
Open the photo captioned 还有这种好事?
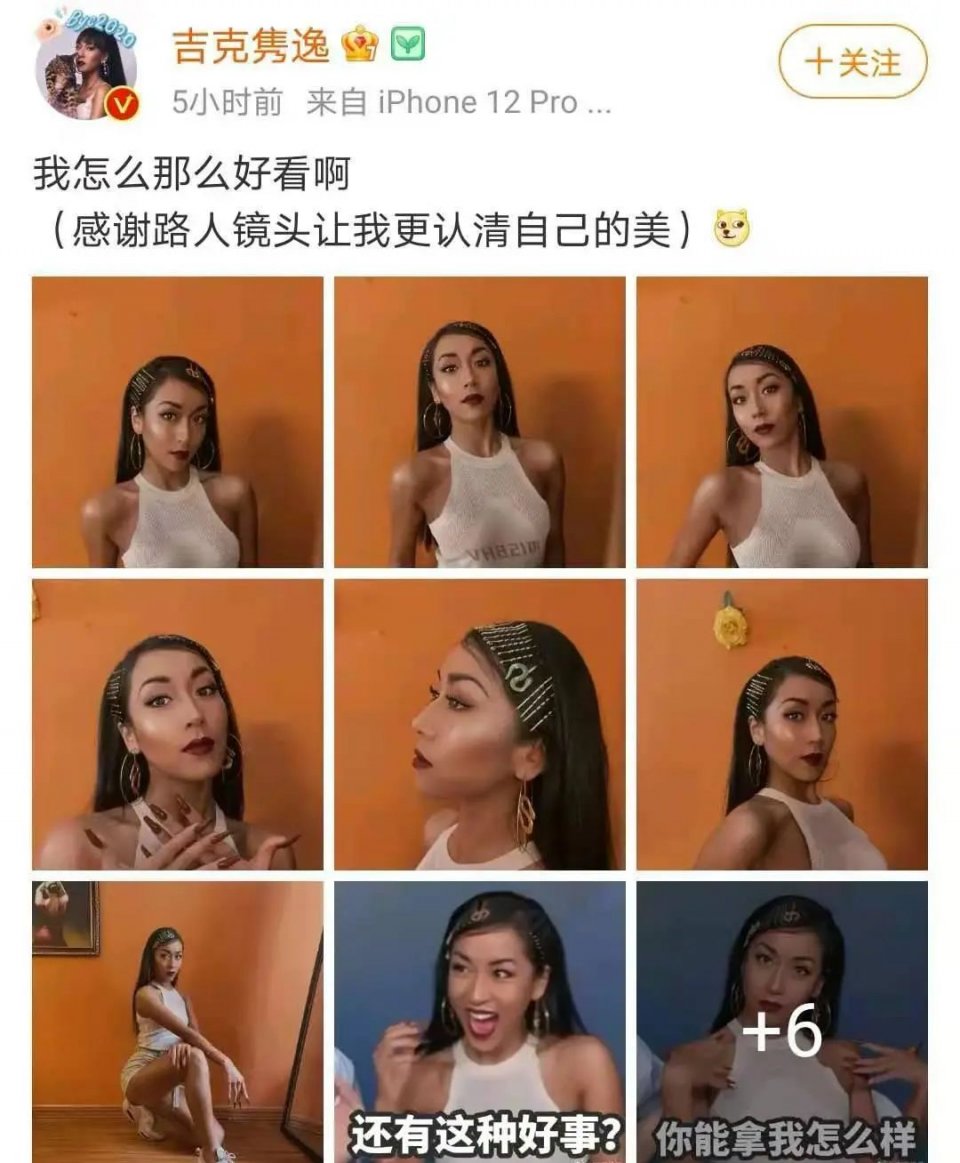coord(479,1020)
